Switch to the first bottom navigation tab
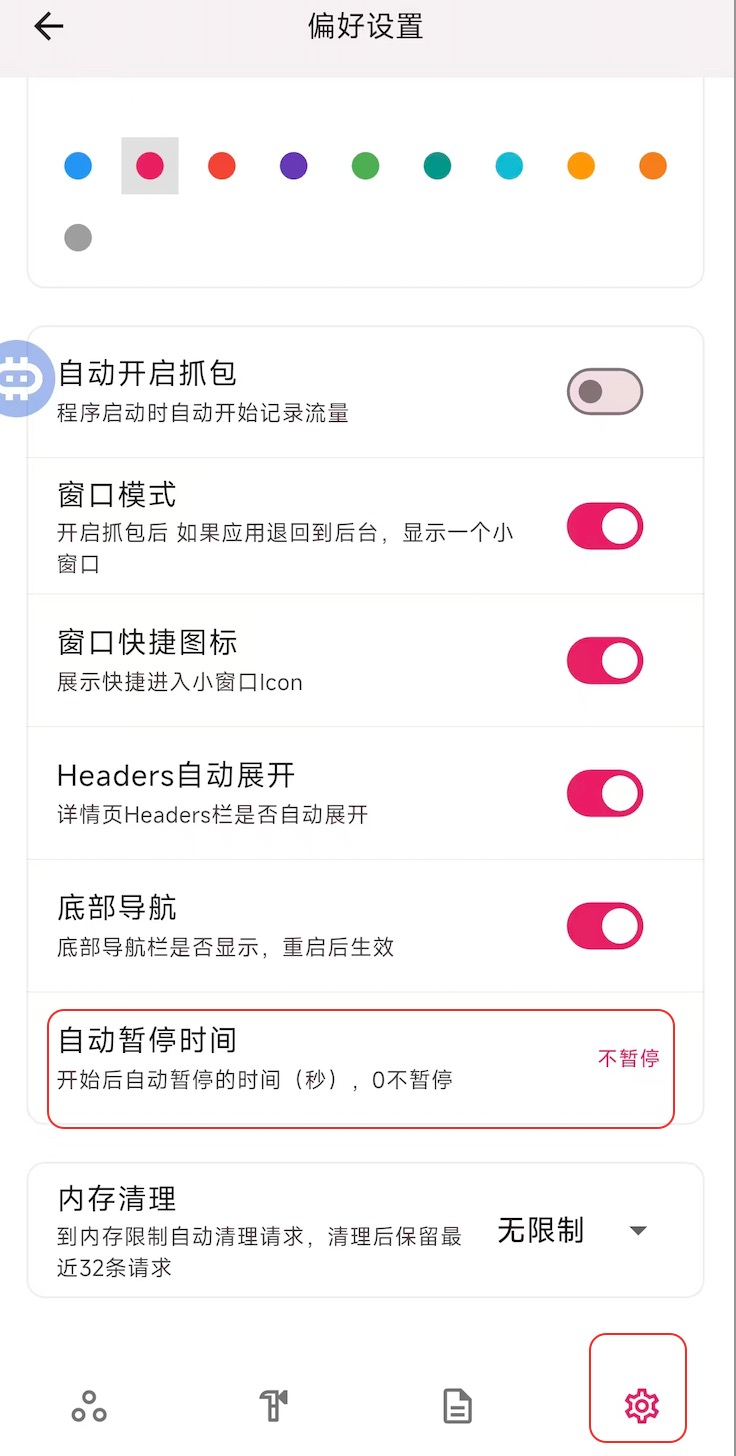736x1456 pixels. 89,1405
